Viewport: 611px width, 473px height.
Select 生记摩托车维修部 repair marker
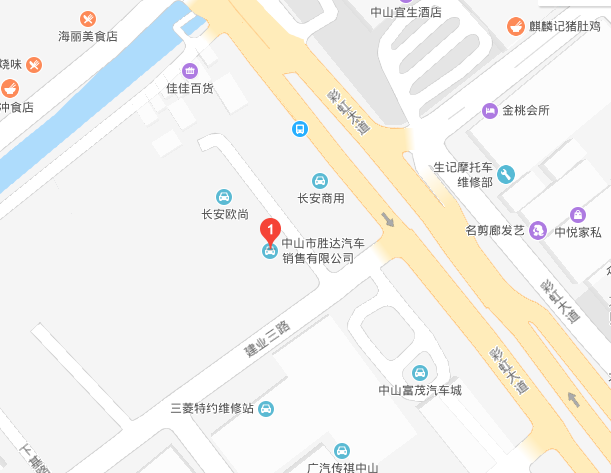point(506,175)
